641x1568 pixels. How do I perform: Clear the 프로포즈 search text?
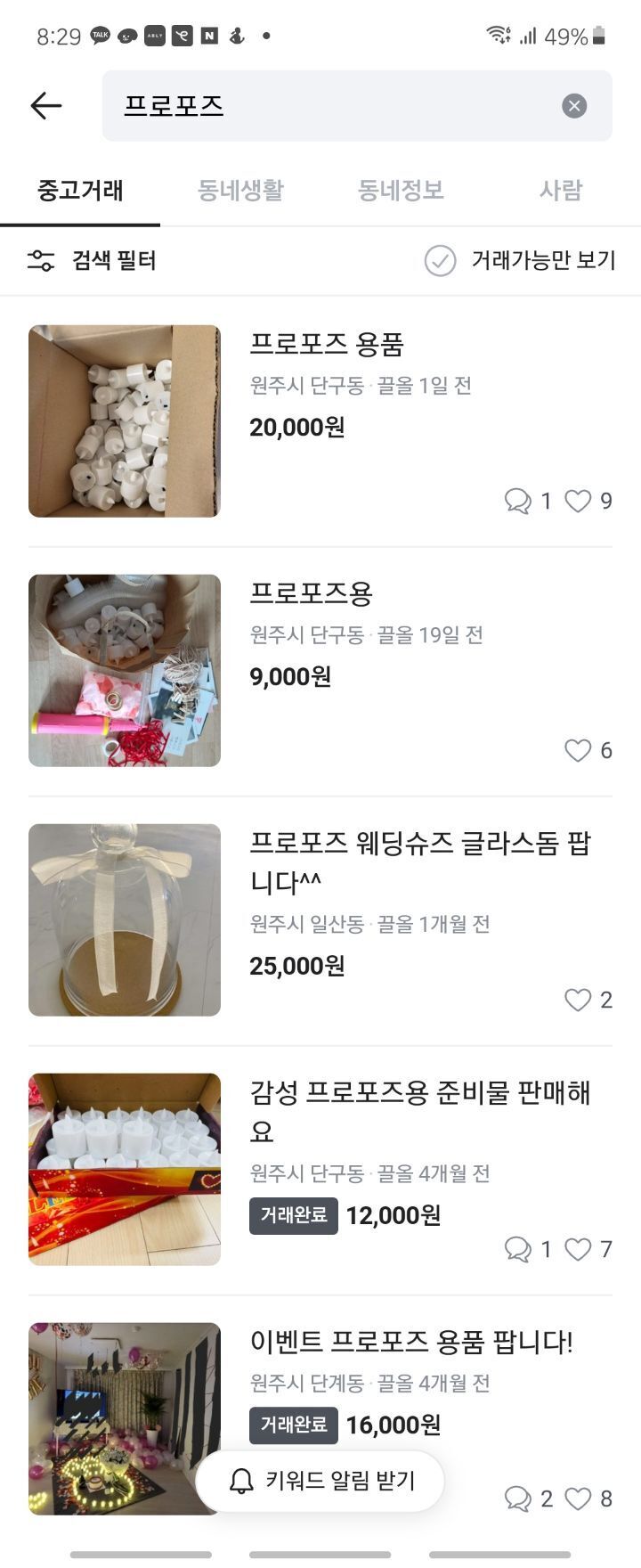coord(574,106)
